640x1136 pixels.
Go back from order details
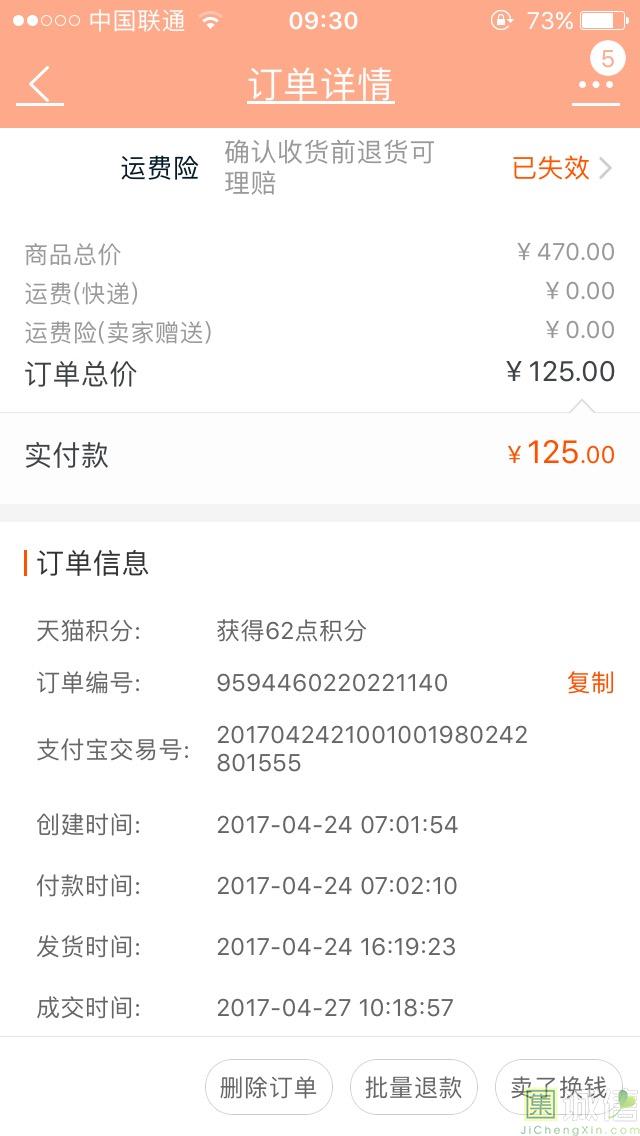point(40,84)
